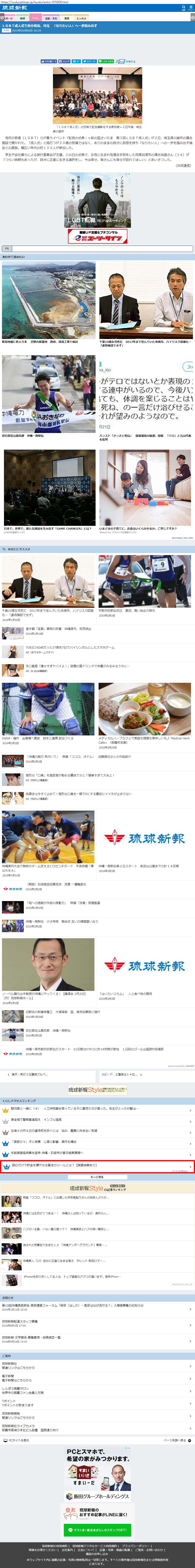This screenshot has height=1568, width=195.
Task: Switch to the 地域 tab
Action: (x=23, y=18)
